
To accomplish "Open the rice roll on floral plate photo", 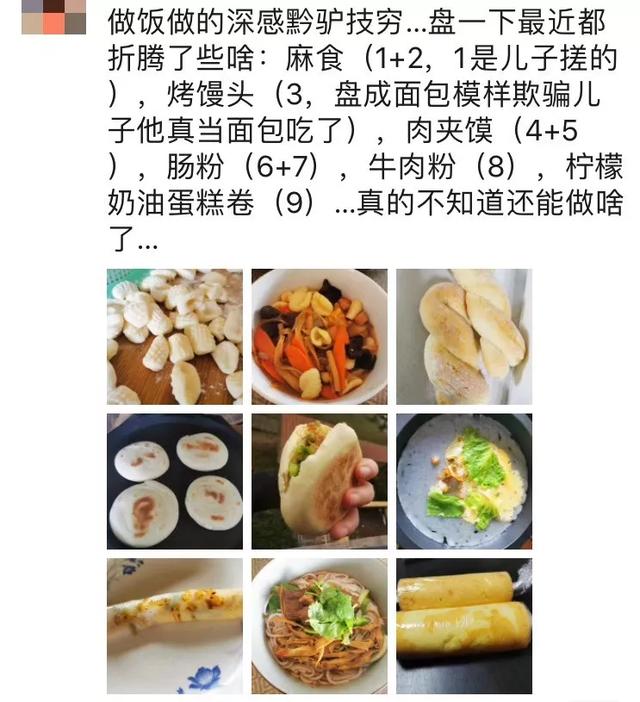I will (x=175, y=626).
